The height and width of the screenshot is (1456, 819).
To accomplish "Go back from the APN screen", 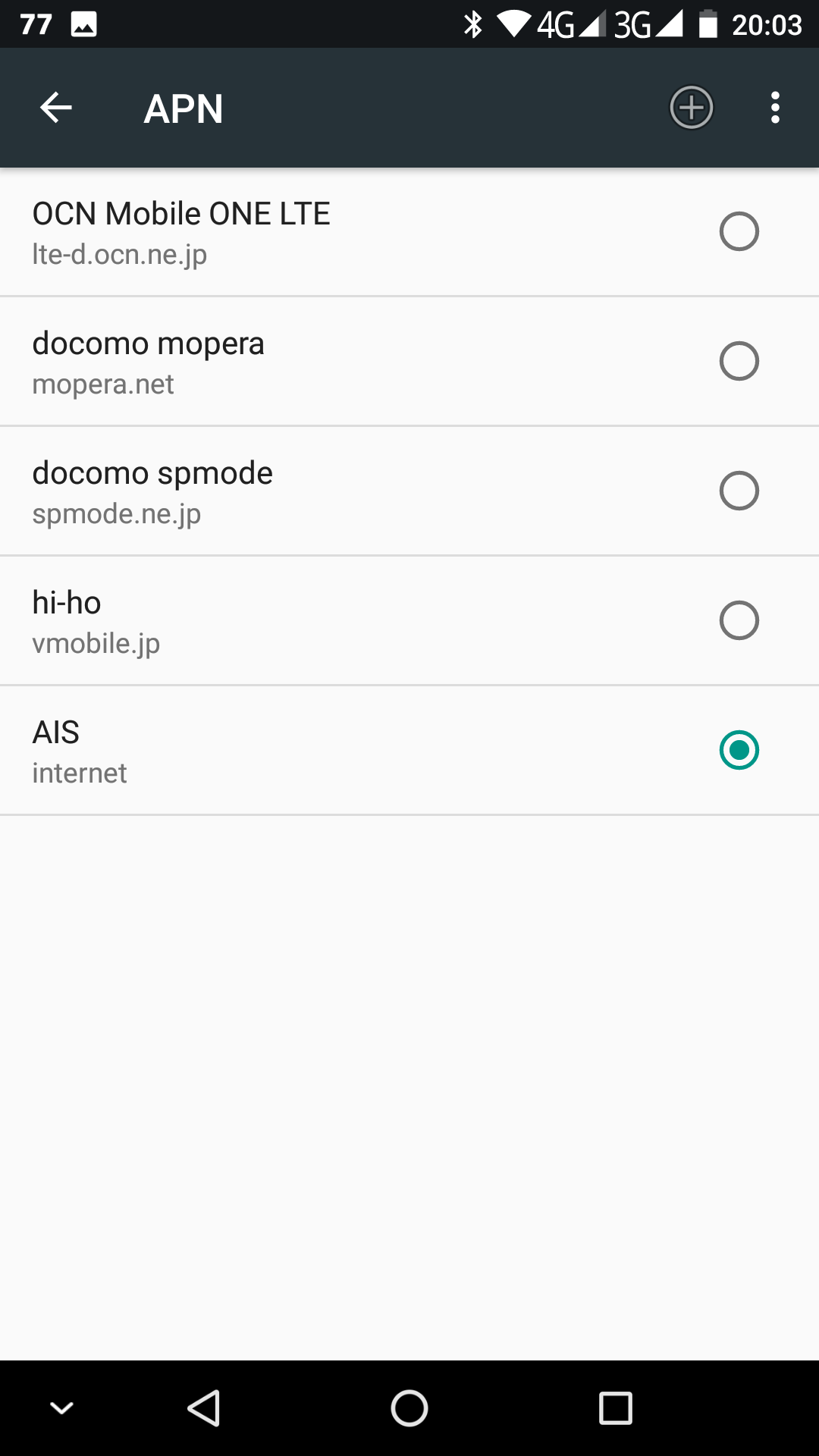I will (x=56, y=108).
